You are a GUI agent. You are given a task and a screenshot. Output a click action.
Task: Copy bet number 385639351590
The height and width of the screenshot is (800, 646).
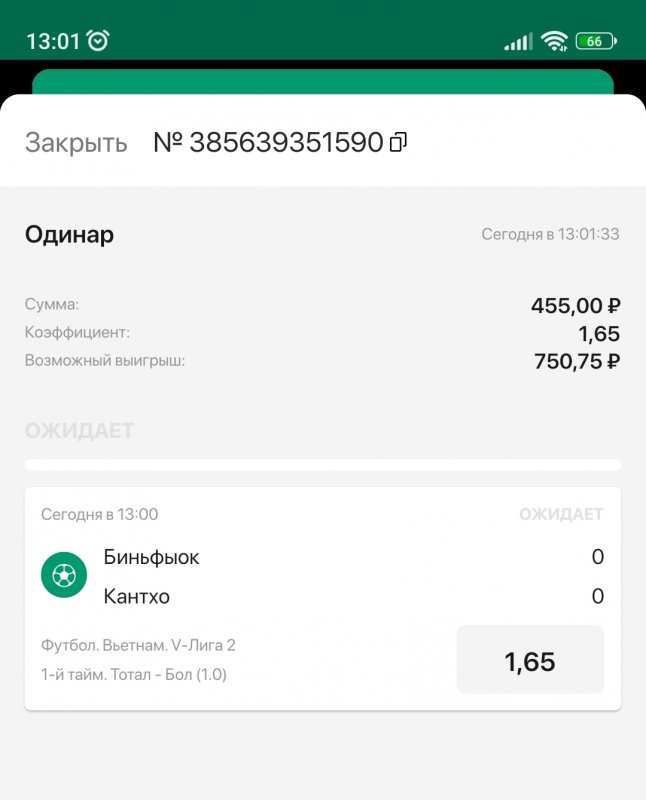(398, 143)
